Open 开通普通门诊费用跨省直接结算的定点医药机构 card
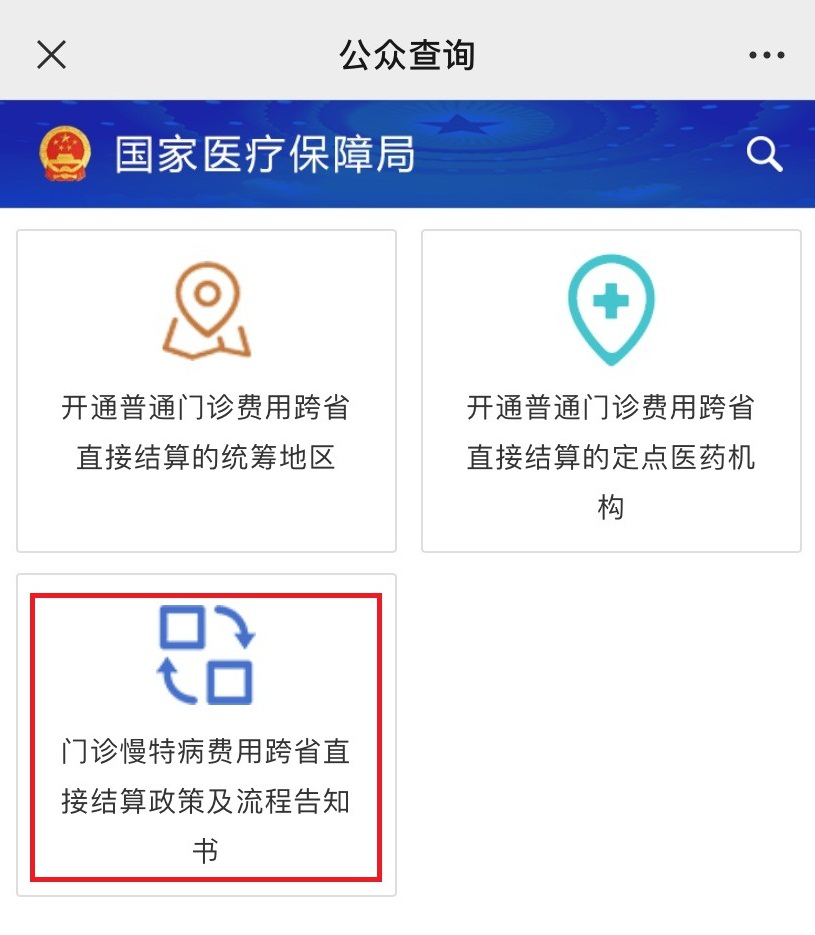 [x=611, y=391]
